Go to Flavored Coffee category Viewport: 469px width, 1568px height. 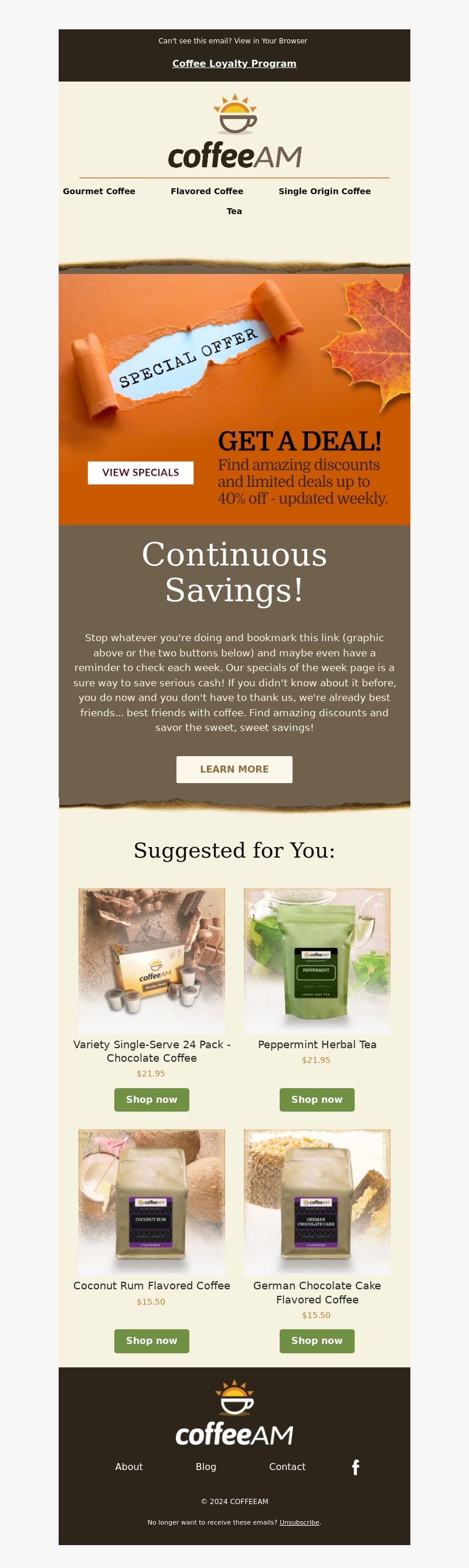point(207,191)
